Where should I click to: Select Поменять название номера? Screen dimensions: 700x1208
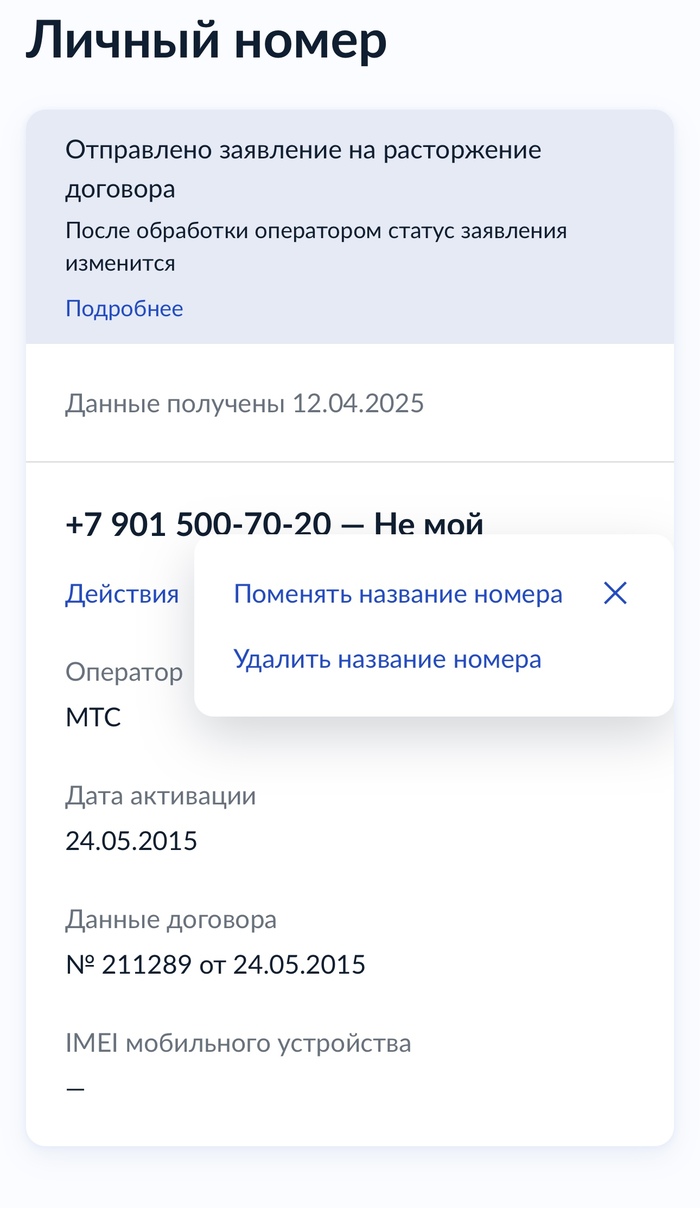tap(398, 594)
